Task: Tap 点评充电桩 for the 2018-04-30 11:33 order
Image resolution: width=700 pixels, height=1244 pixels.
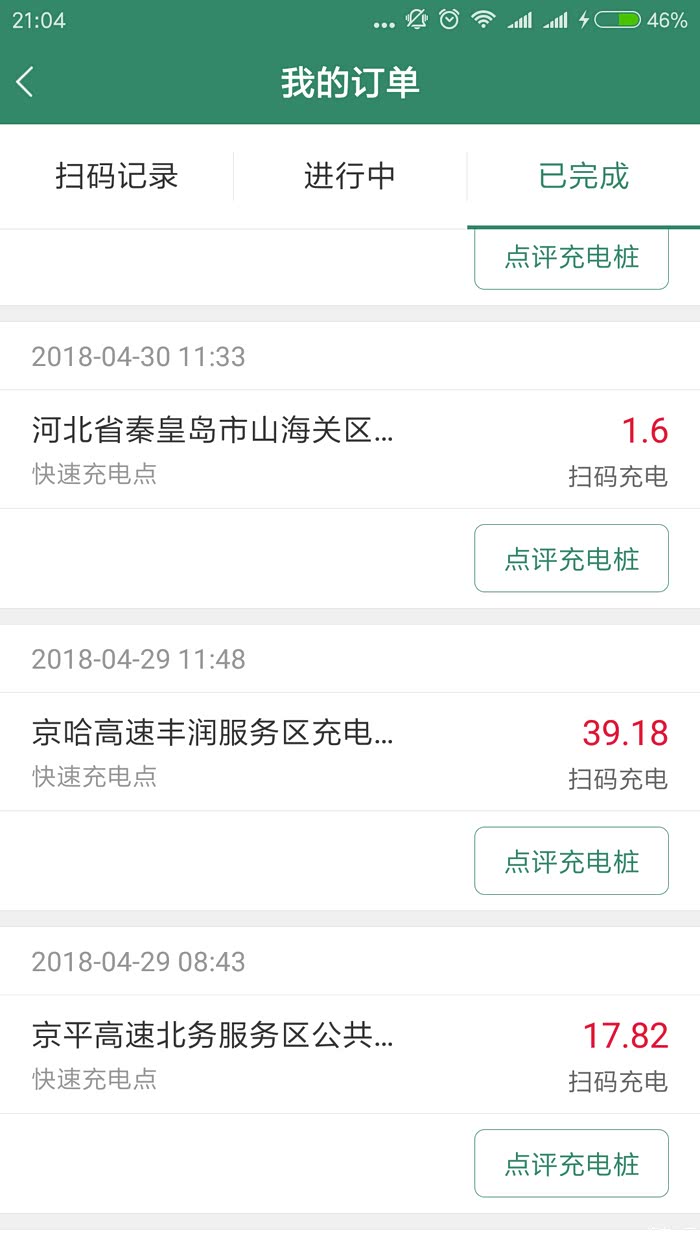Action: point(571,558)
